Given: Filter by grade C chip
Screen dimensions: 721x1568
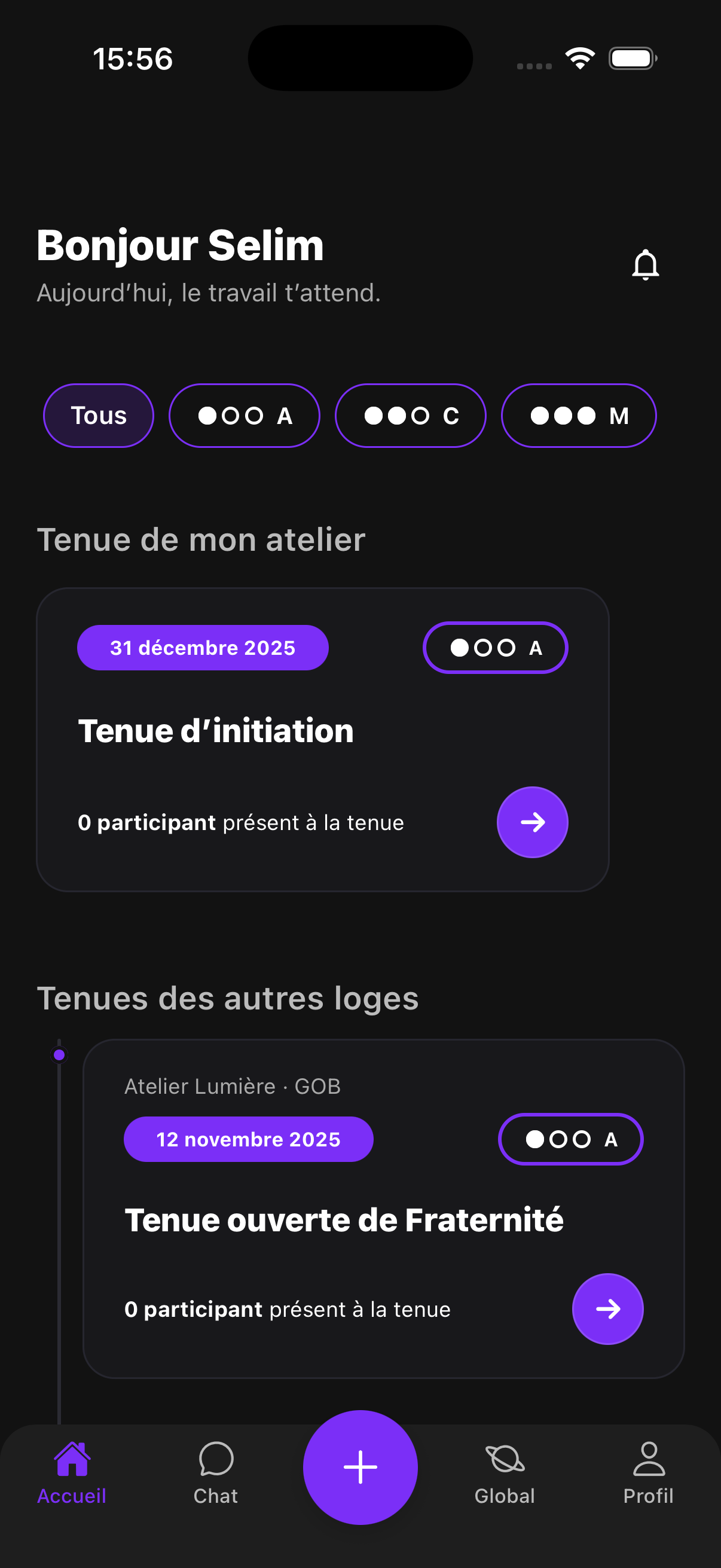Looking at the screenshot, I should [410, 416].
